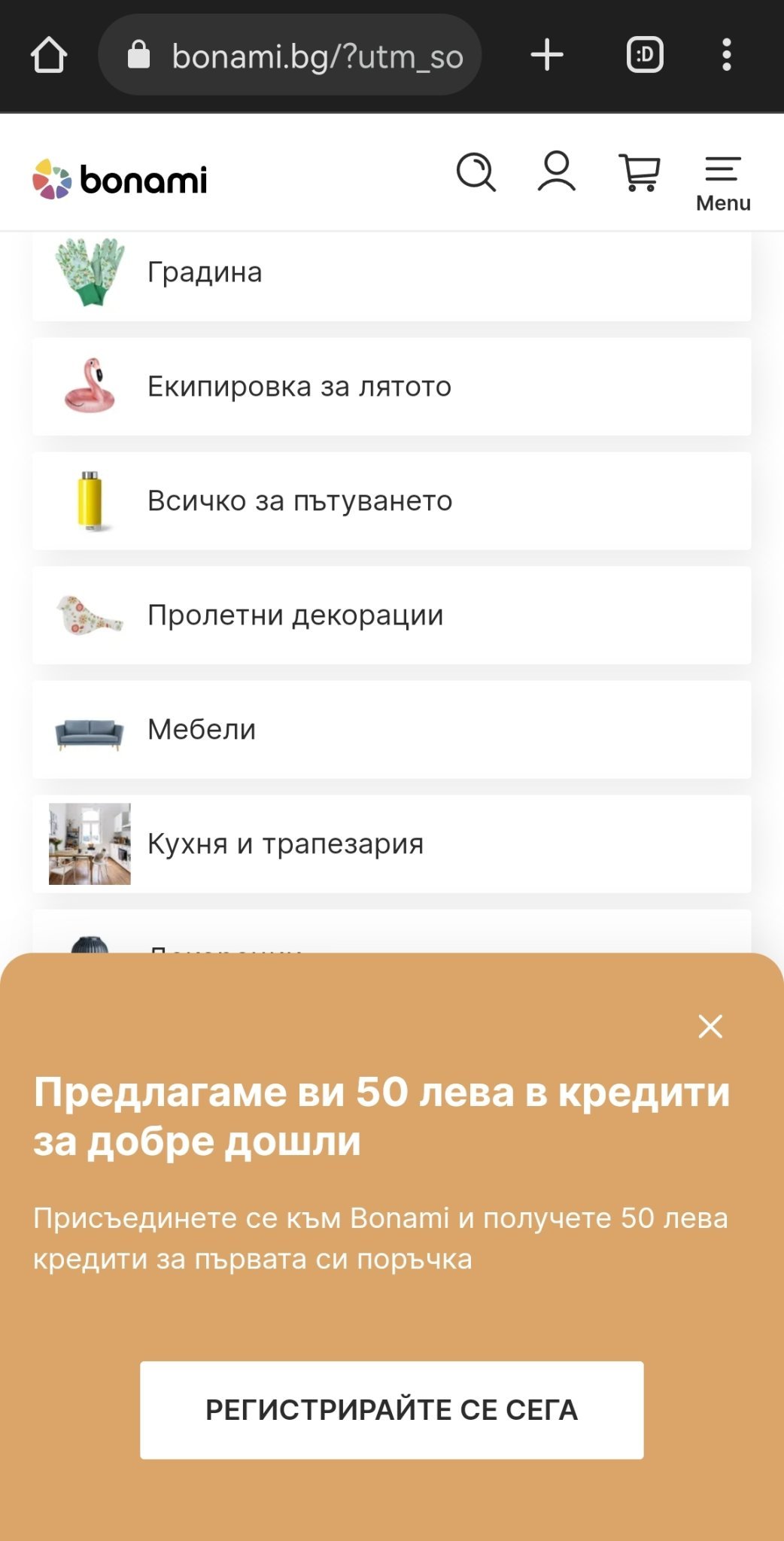Screen dimensions: 784x1541
Task: Open the bonami search icon
Action: (476, 173)
